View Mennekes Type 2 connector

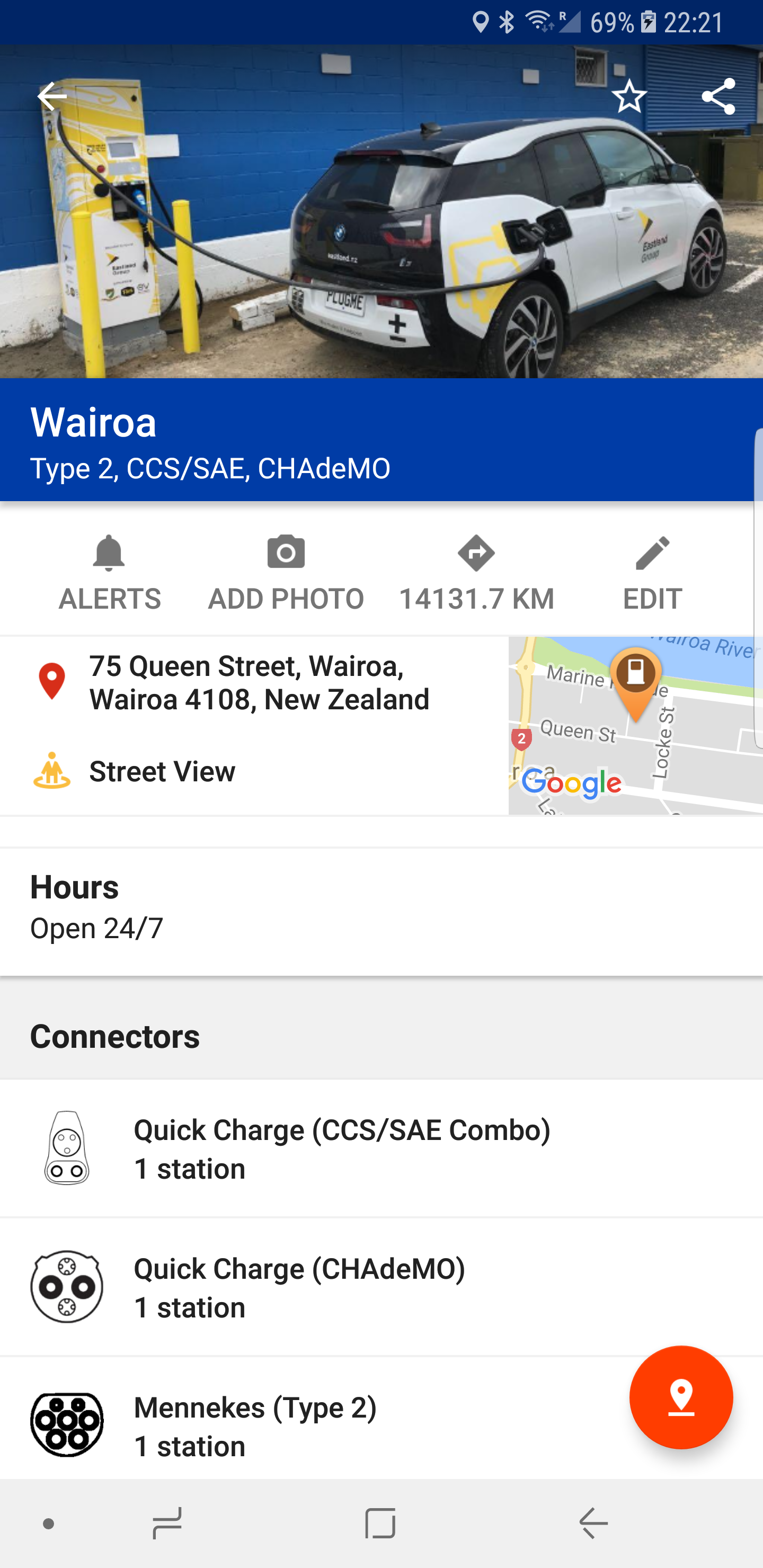click(256, 1426)
